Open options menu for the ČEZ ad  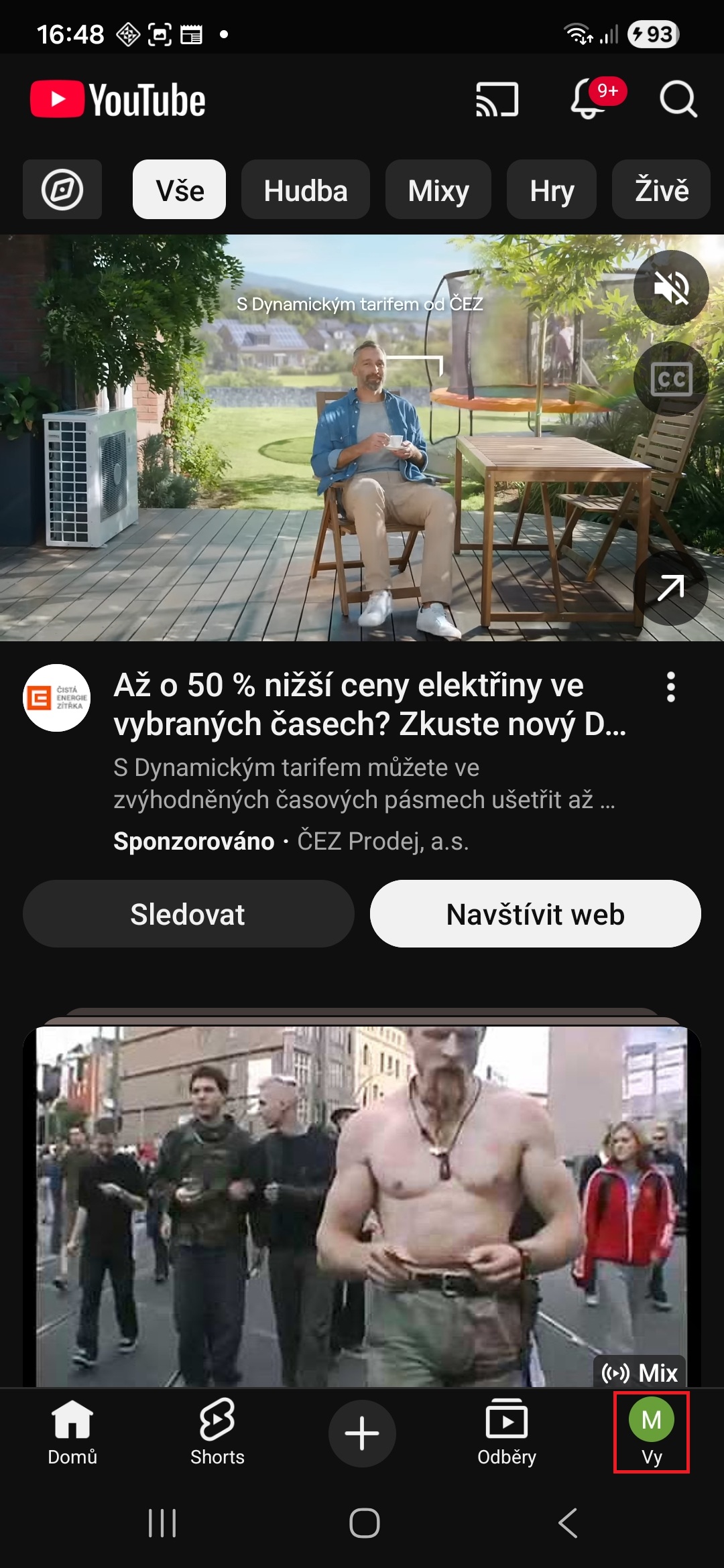pos(670,687)
